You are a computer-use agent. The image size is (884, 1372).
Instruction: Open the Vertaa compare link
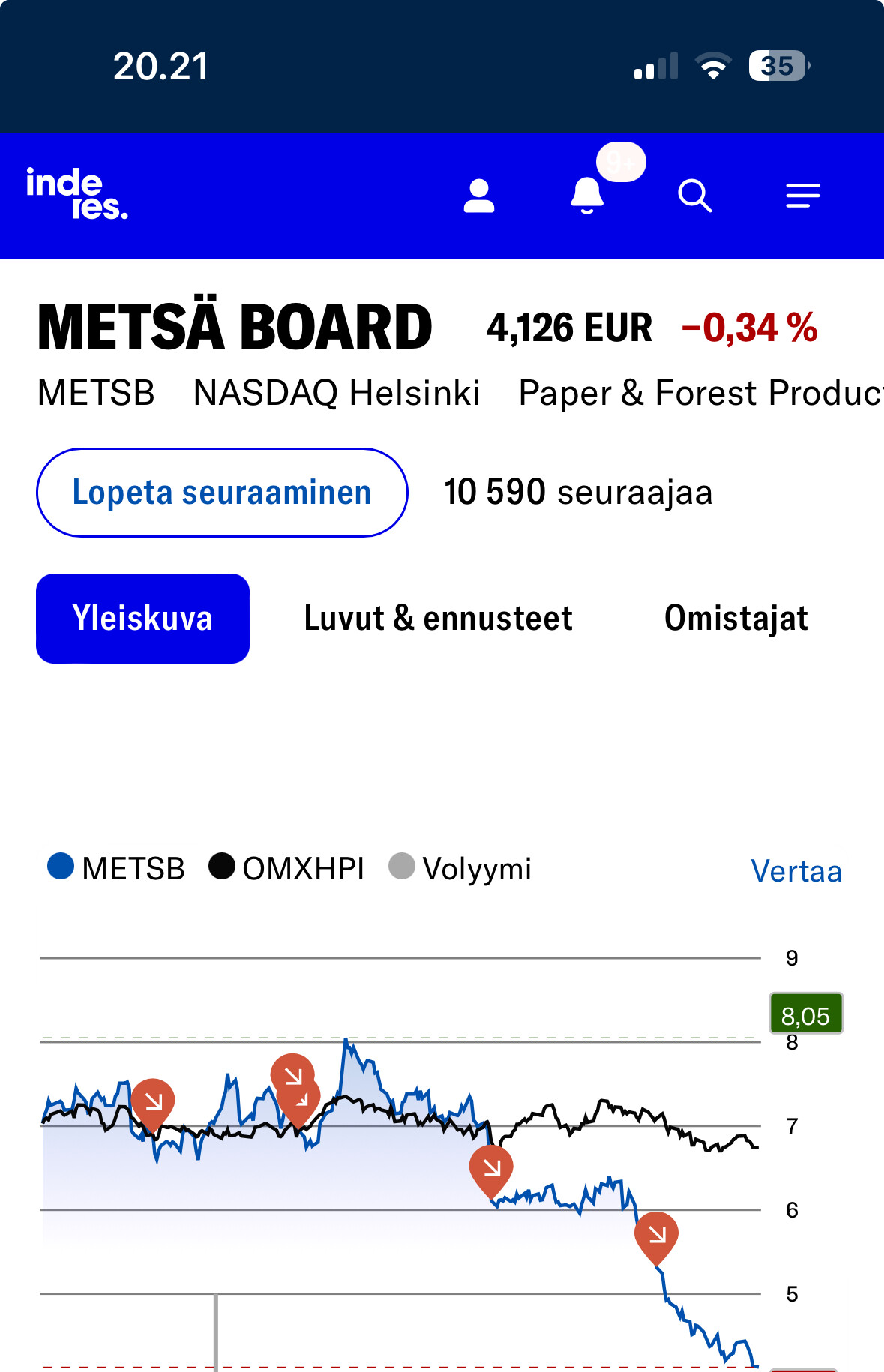pos(796,871)
